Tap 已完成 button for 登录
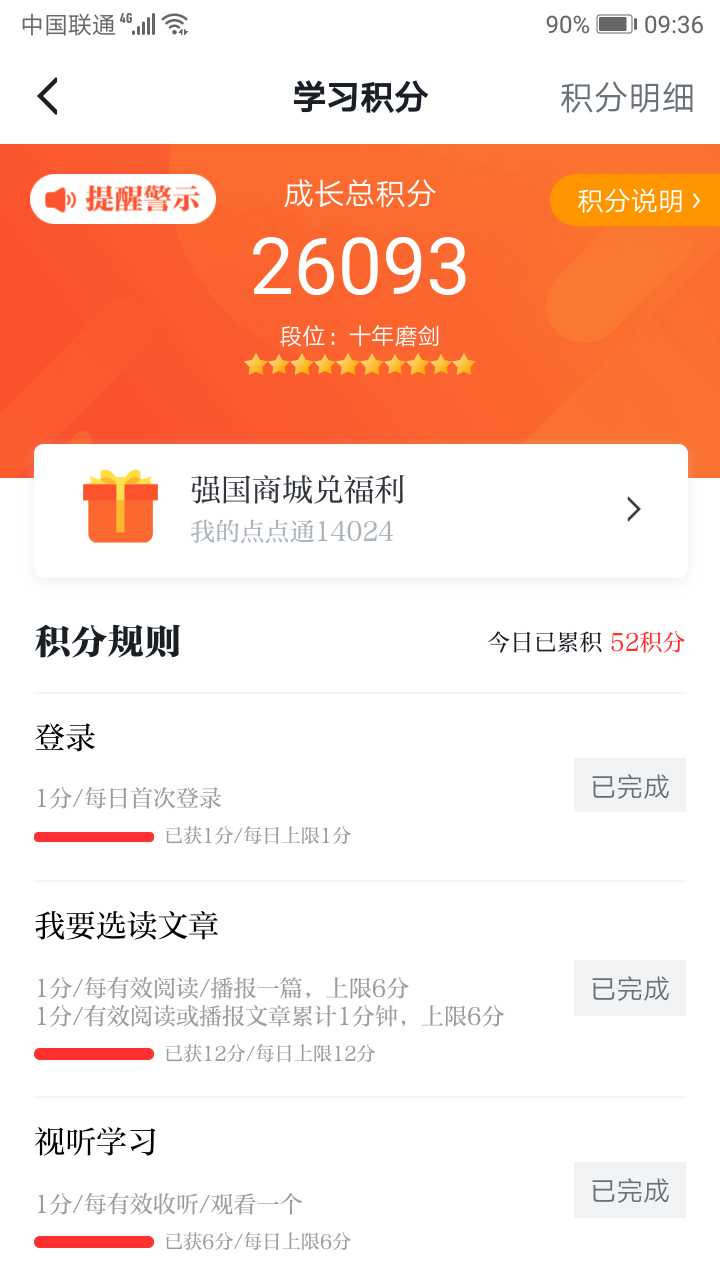The width and height of the screenshot is (720, 1280). coord(630,786)
